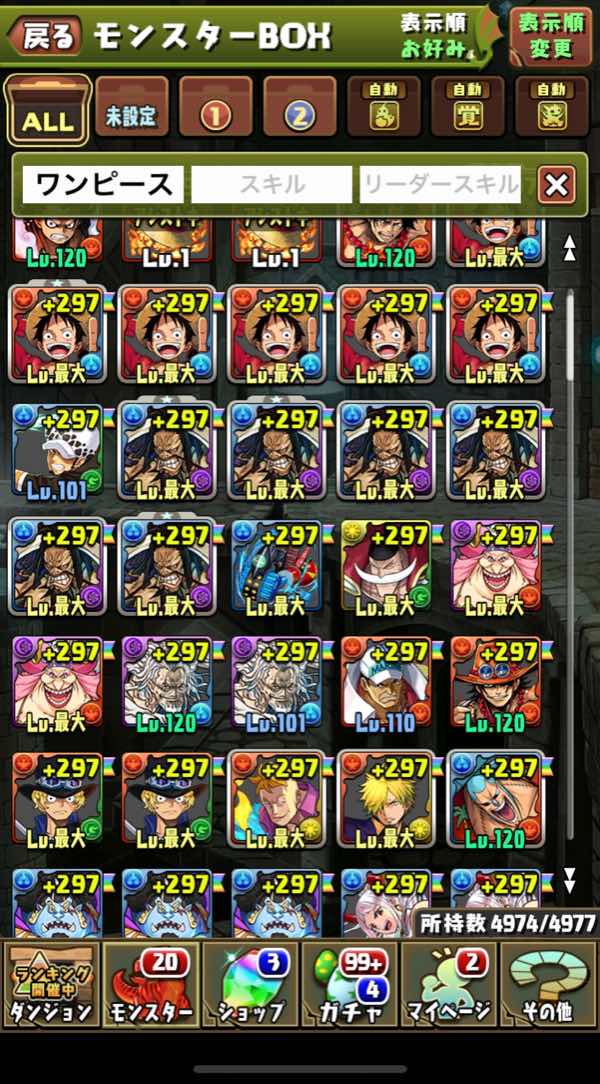This screenshot has width=600, height=1084.
Task: Change sort order with 表示順変更
Action: pyautogui.click(x=549, y=36)
